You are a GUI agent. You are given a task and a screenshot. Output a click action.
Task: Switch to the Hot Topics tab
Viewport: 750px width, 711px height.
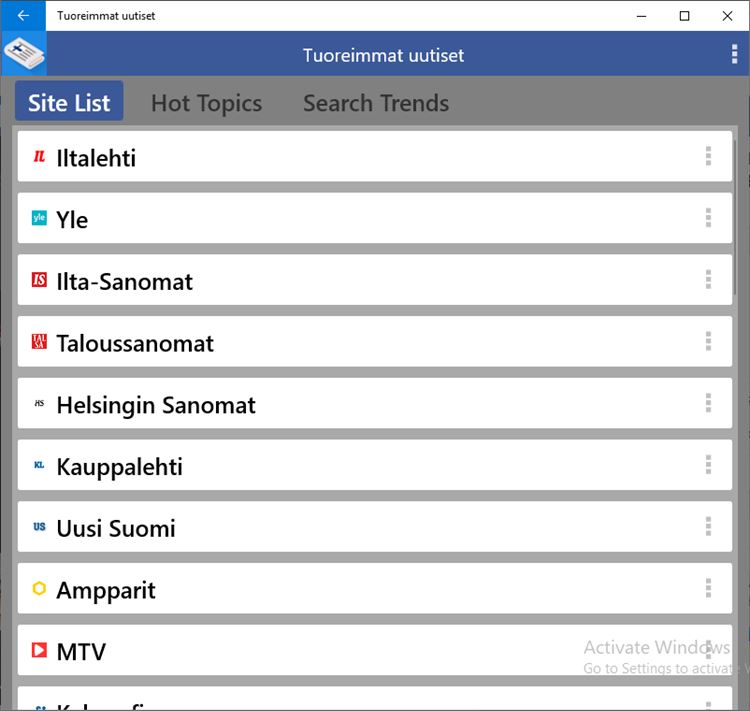click(x=206, y=103)
